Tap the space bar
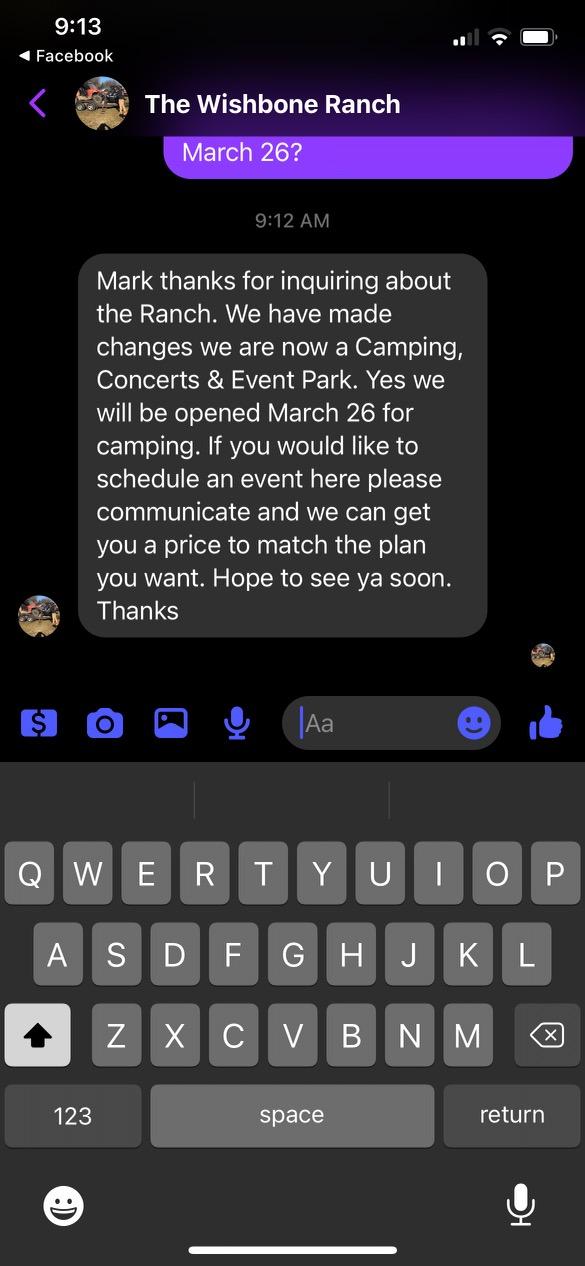 coord(292,1115)
